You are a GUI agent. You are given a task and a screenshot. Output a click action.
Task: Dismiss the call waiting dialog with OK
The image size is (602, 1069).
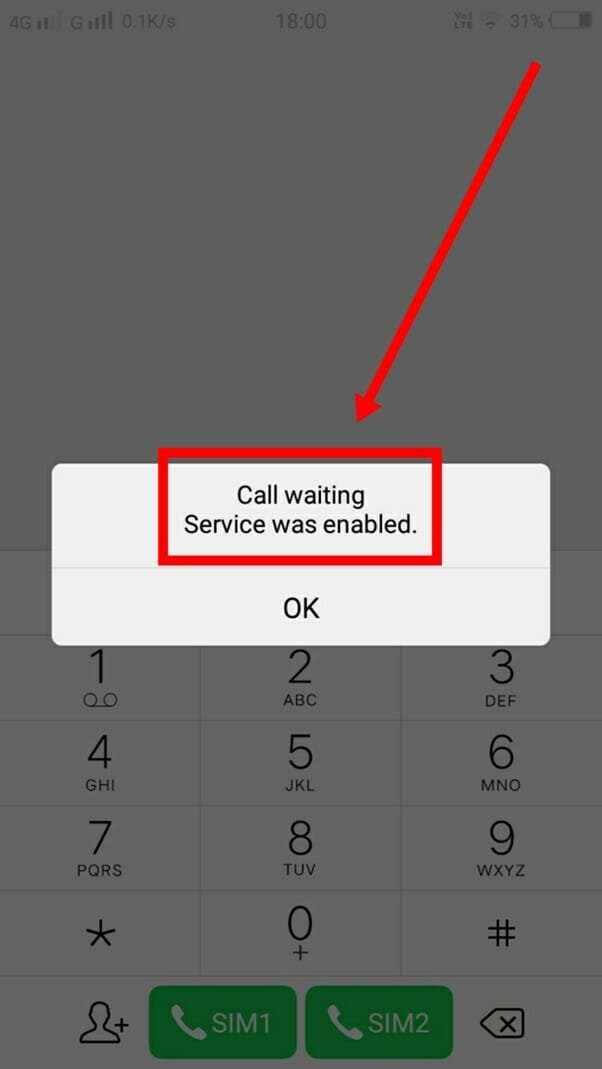[301, 607]
